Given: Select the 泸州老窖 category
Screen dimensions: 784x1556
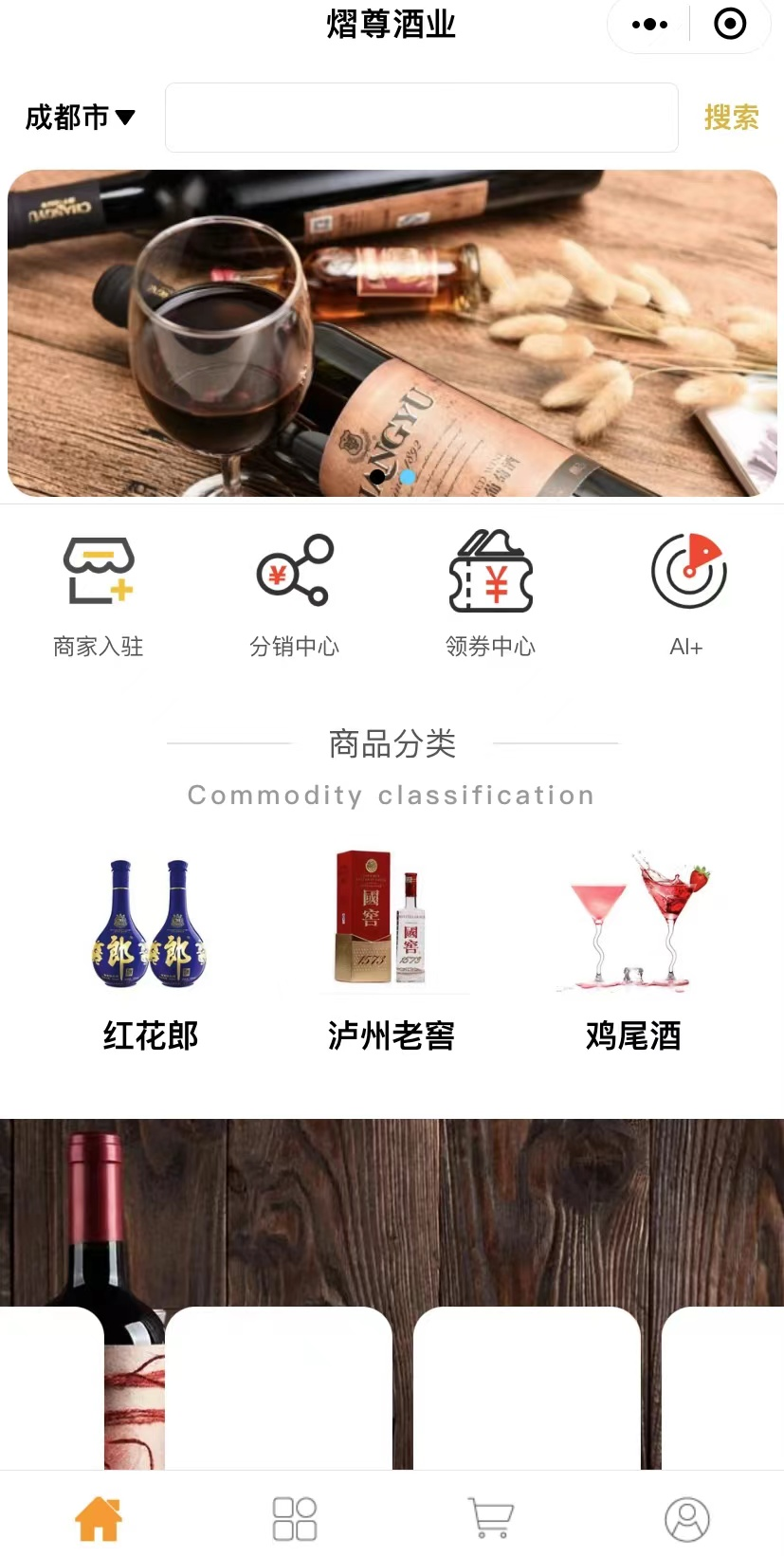Looking at the screenshot, I should click(392, 953).
